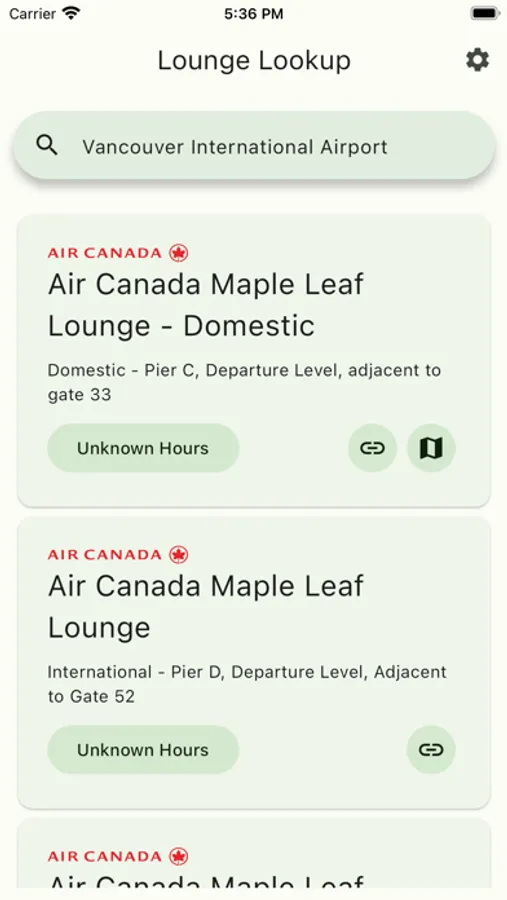
Task: Open the map icon for the Domestic lounge
Action: click(x=431, y=448)
